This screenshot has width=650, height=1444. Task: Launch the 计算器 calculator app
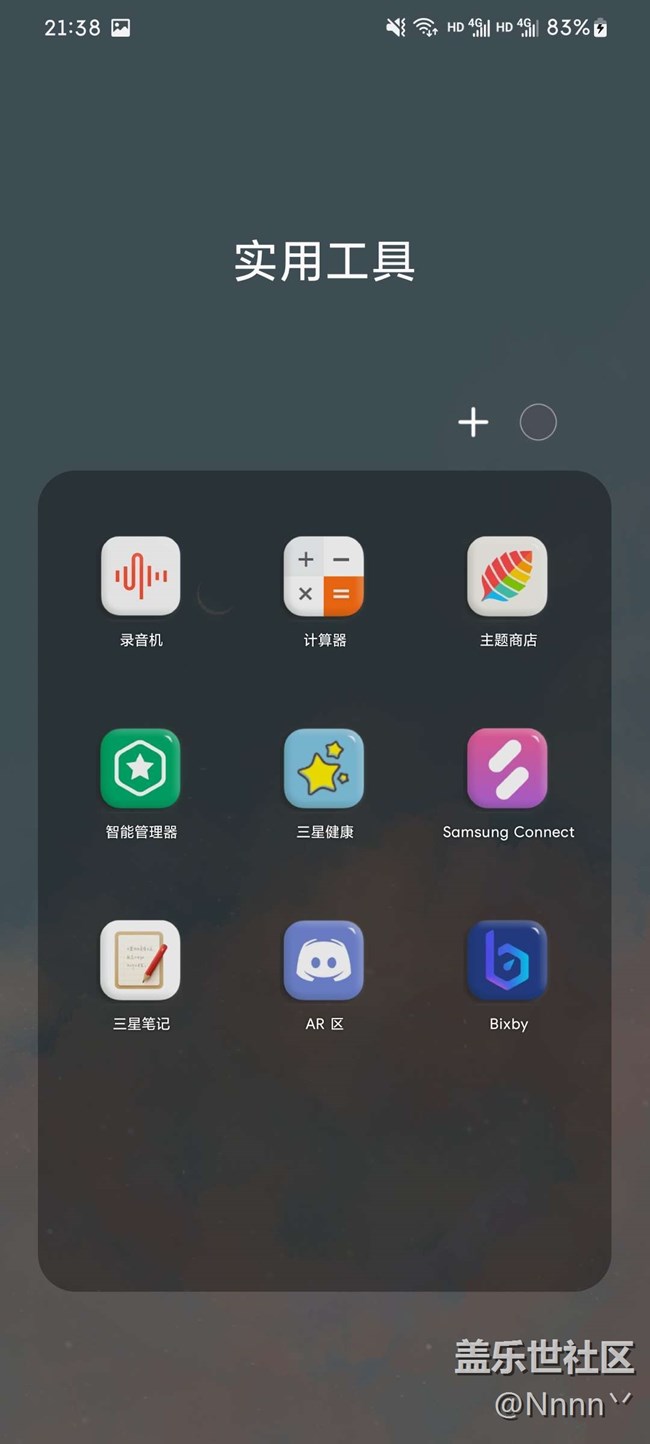coord(324,576)
